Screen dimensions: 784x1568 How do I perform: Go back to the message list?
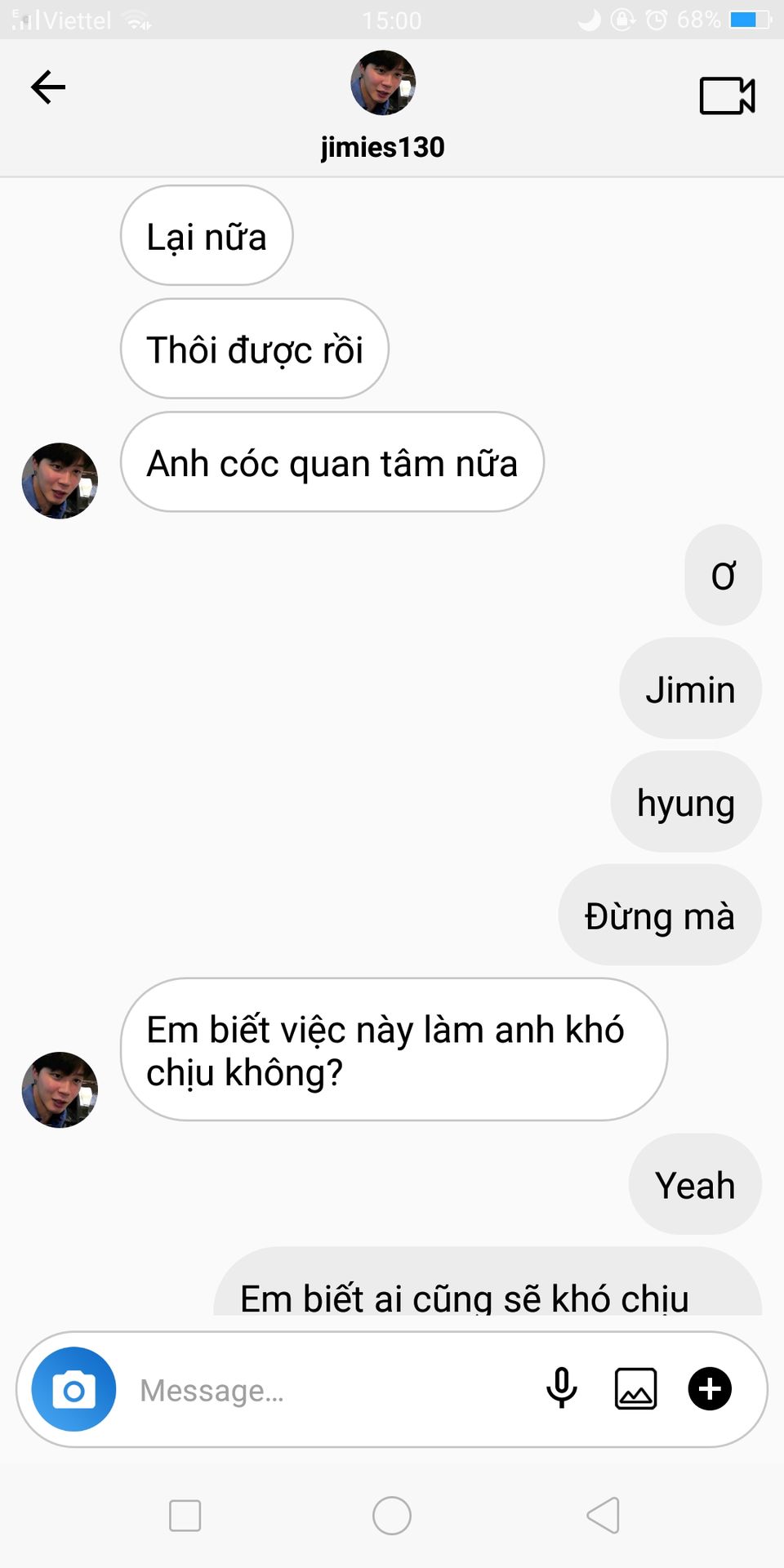(x=48, y=87)
